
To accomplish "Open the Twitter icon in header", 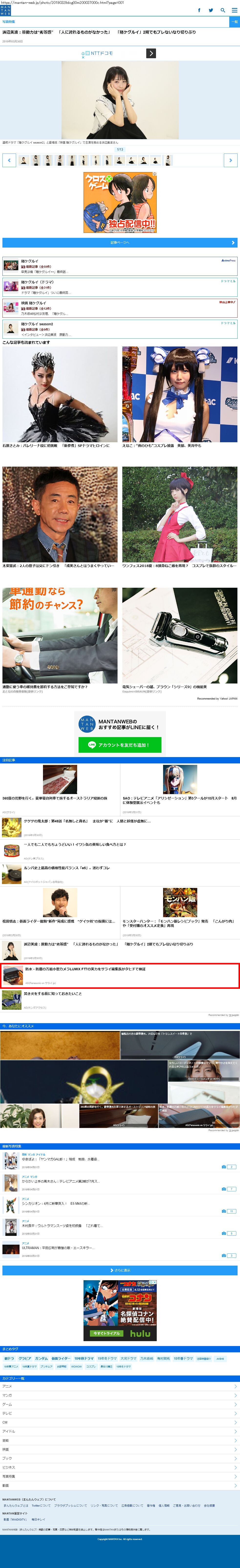I will [211, 10].
